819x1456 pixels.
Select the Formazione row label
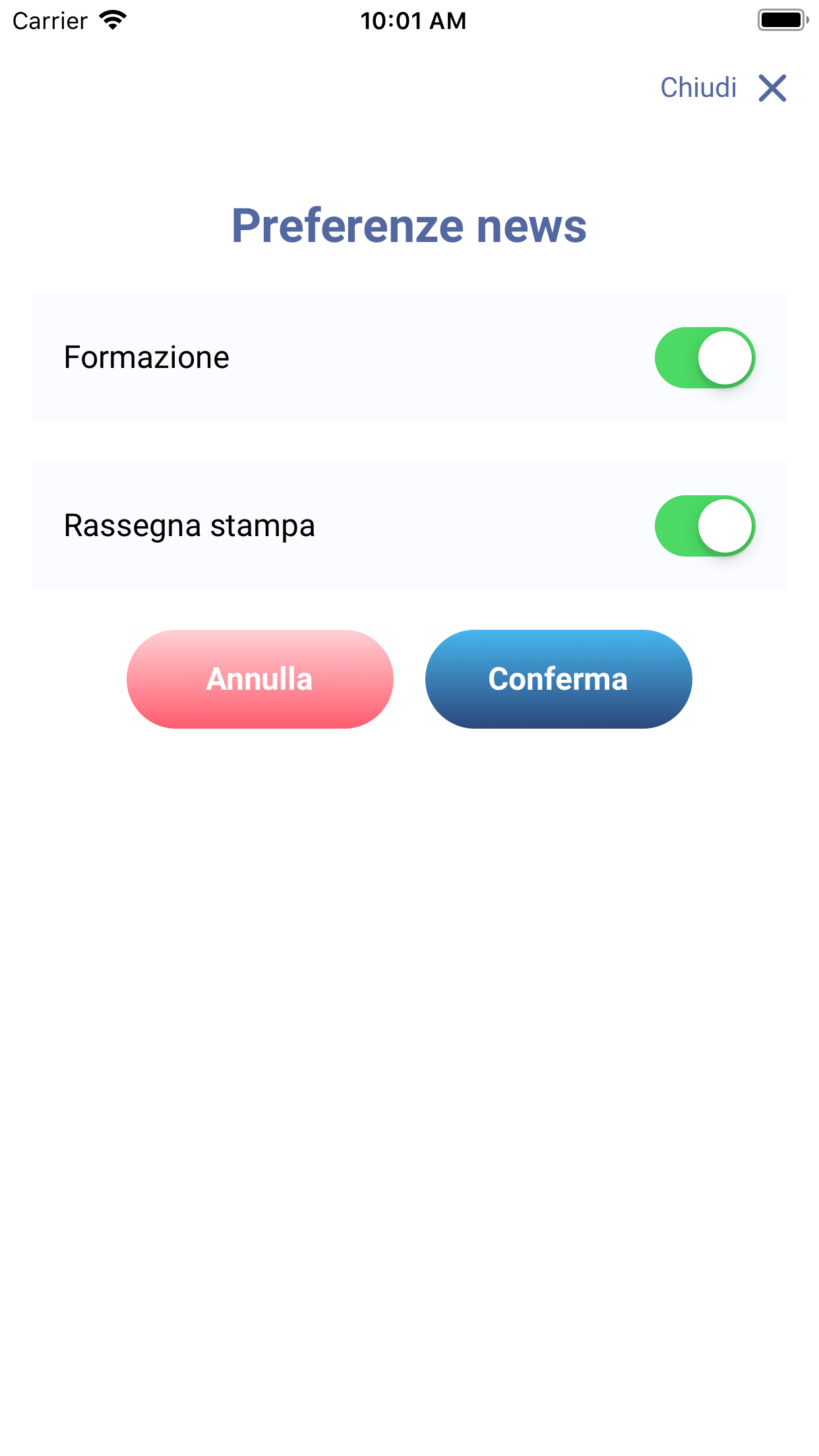pos(146,357)
